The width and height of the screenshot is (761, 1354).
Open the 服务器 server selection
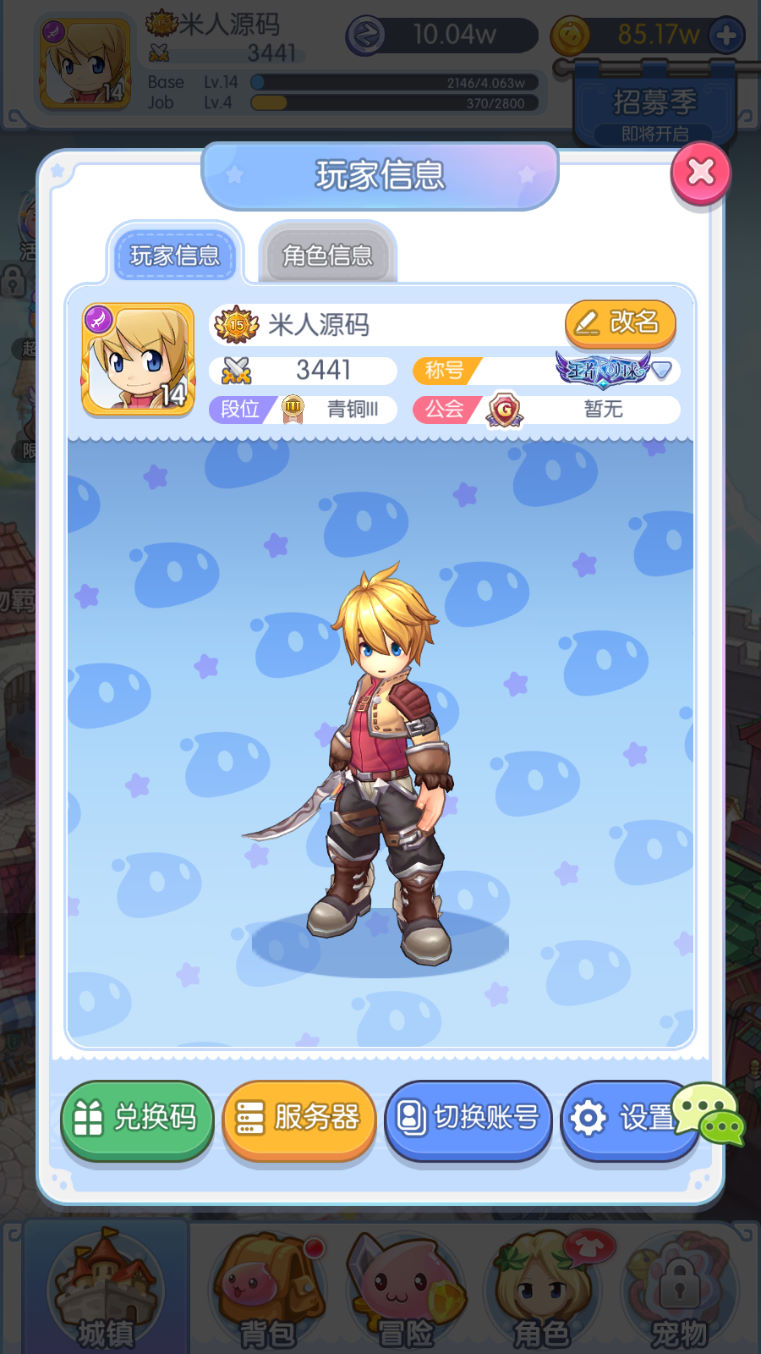point(299,1119)
